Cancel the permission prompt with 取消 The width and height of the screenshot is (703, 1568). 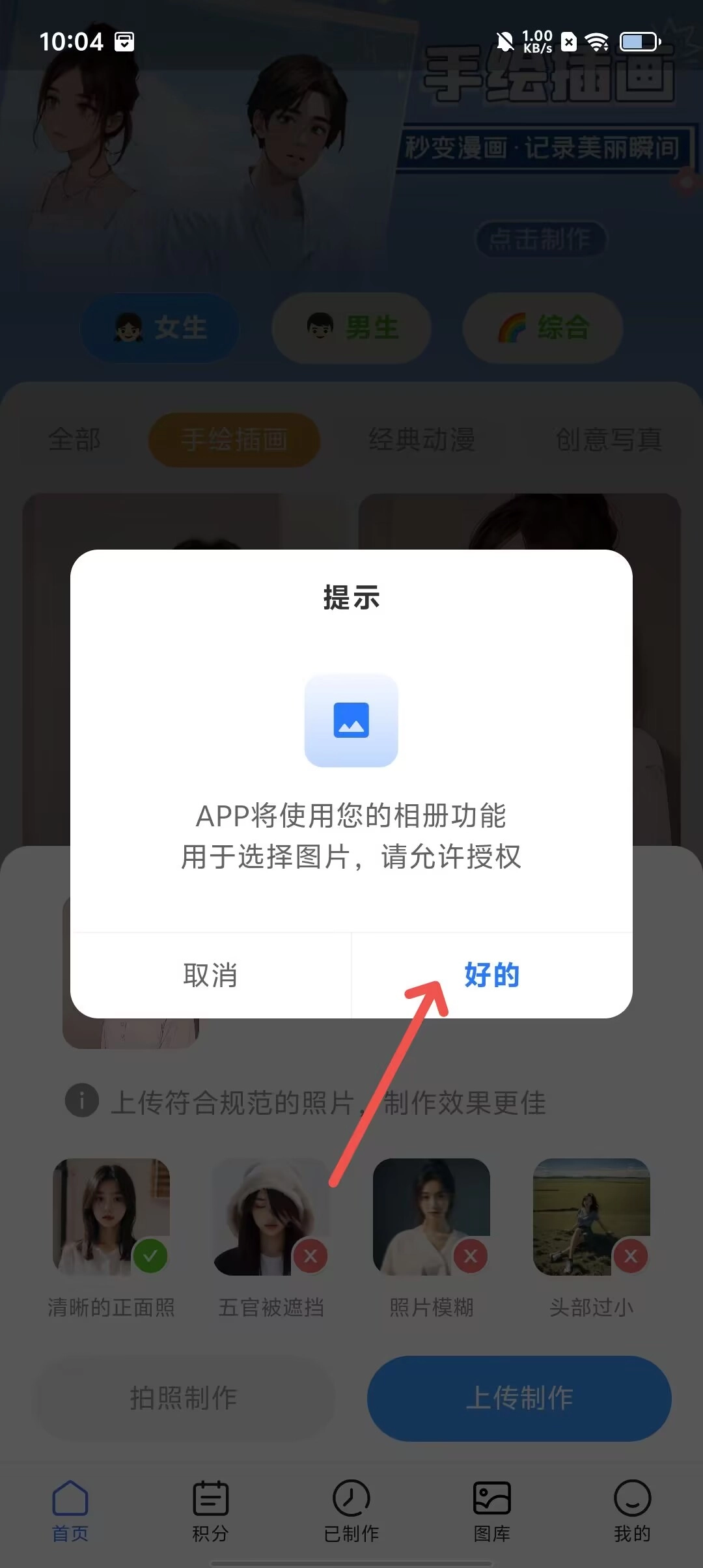point(210,975)
